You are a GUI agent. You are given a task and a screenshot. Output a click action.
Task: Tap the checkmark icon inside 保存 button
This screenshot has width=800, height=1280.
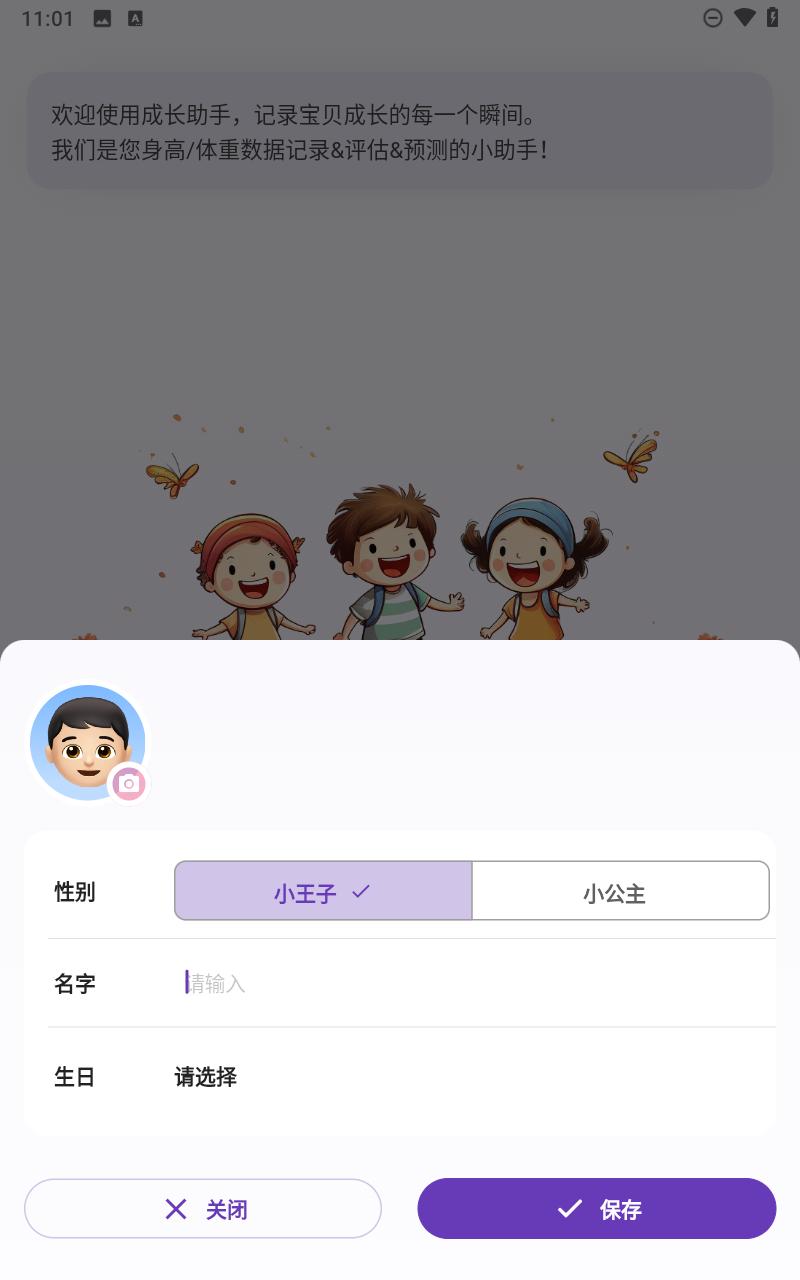pos(570,1208)
